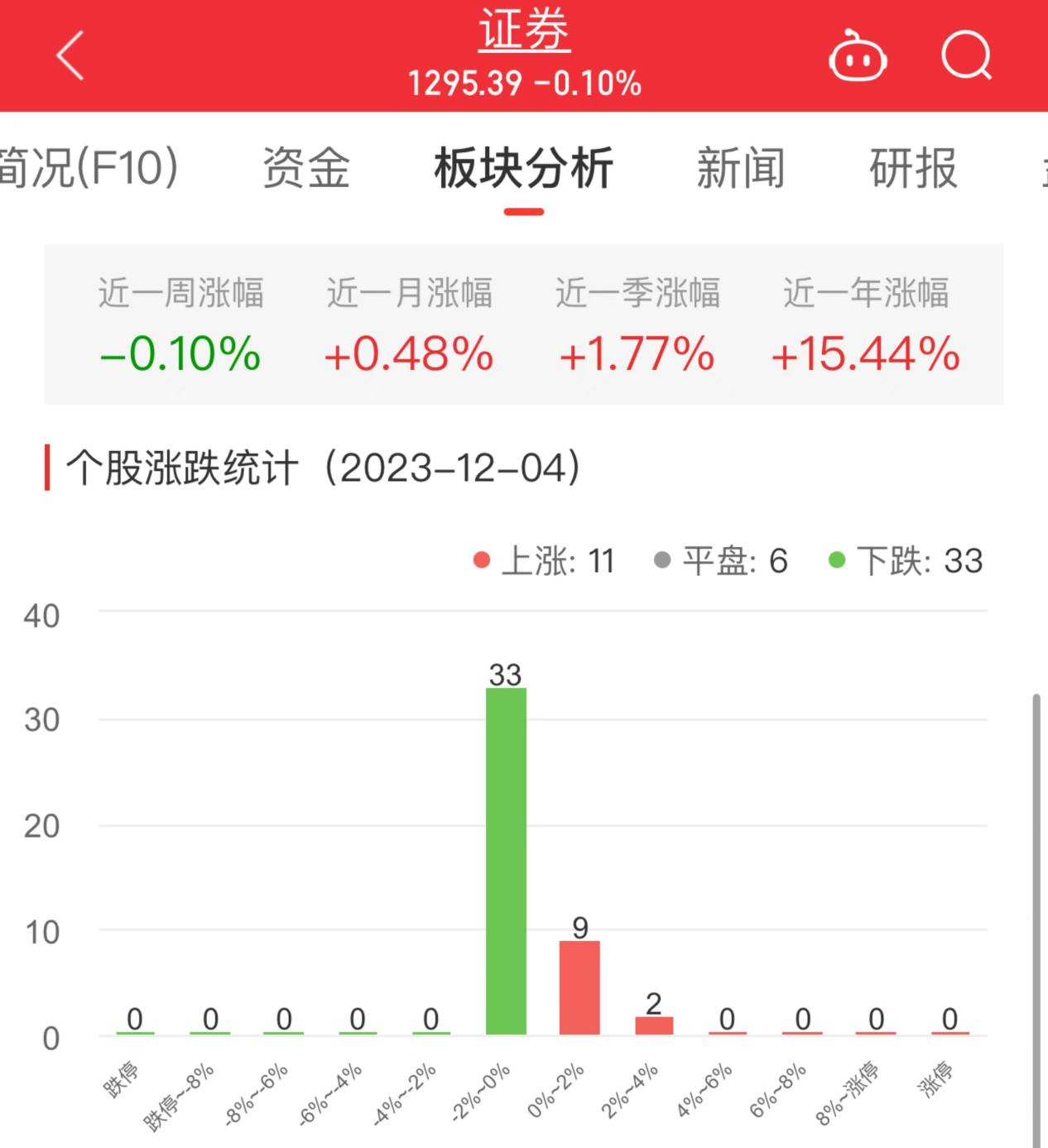Open the 新闻 tab

click(x=741, y=168)
